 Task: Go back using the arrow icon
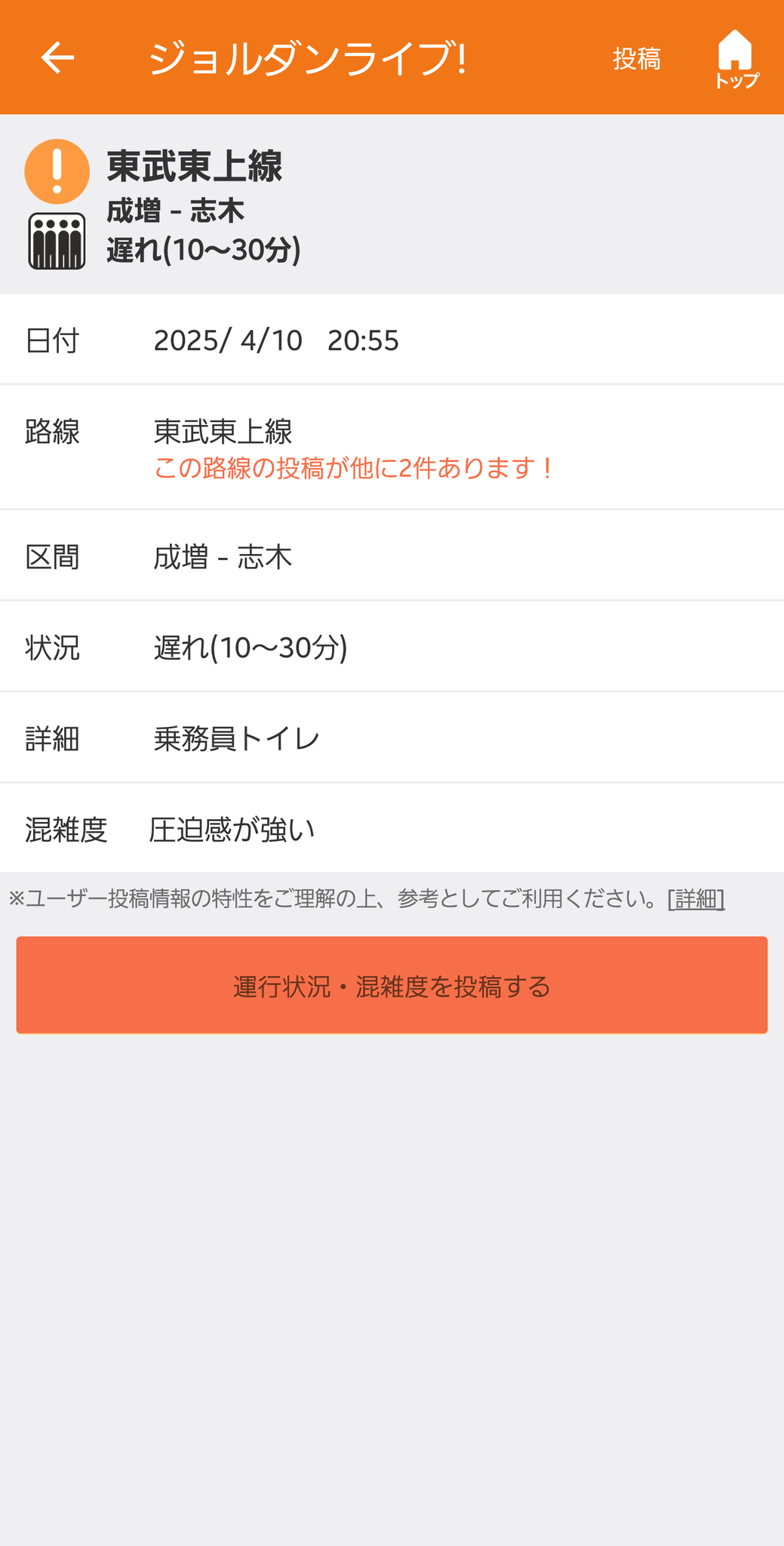coord(57,57)
